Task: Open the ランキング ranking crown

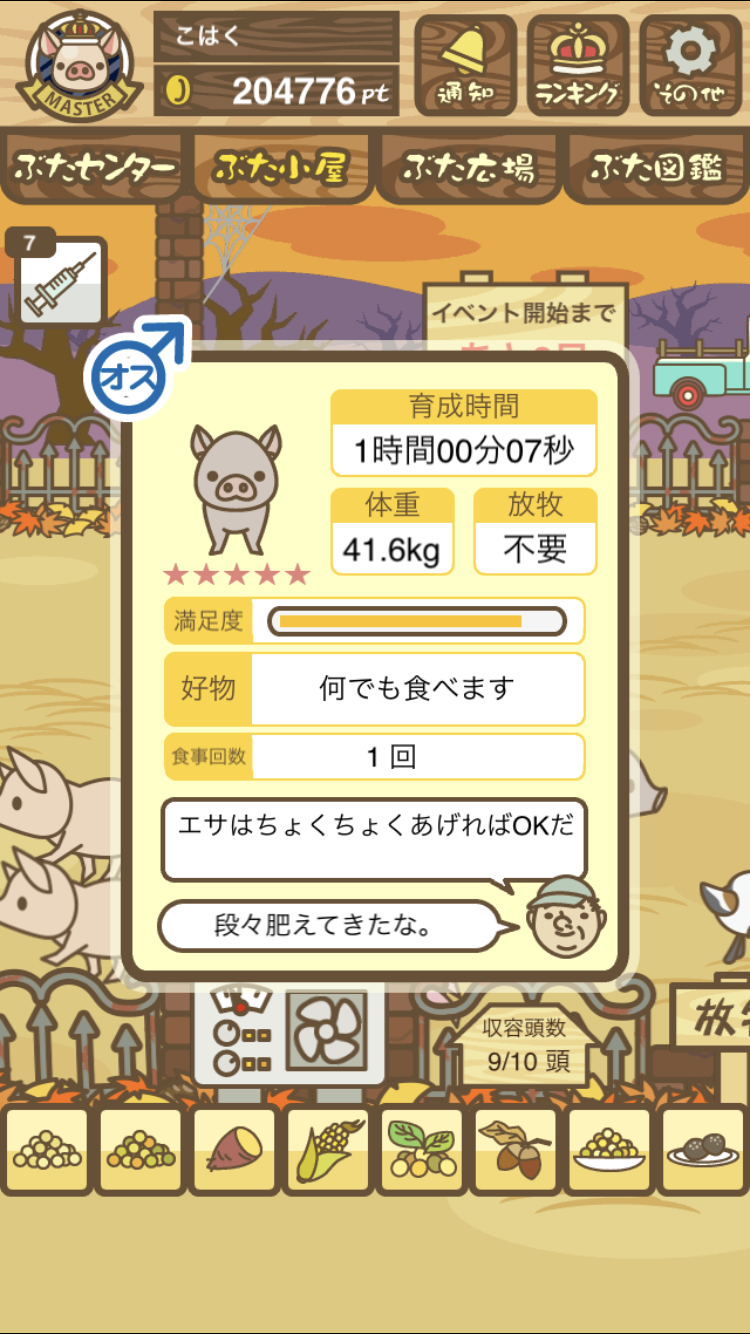Action: click(578, 66)
